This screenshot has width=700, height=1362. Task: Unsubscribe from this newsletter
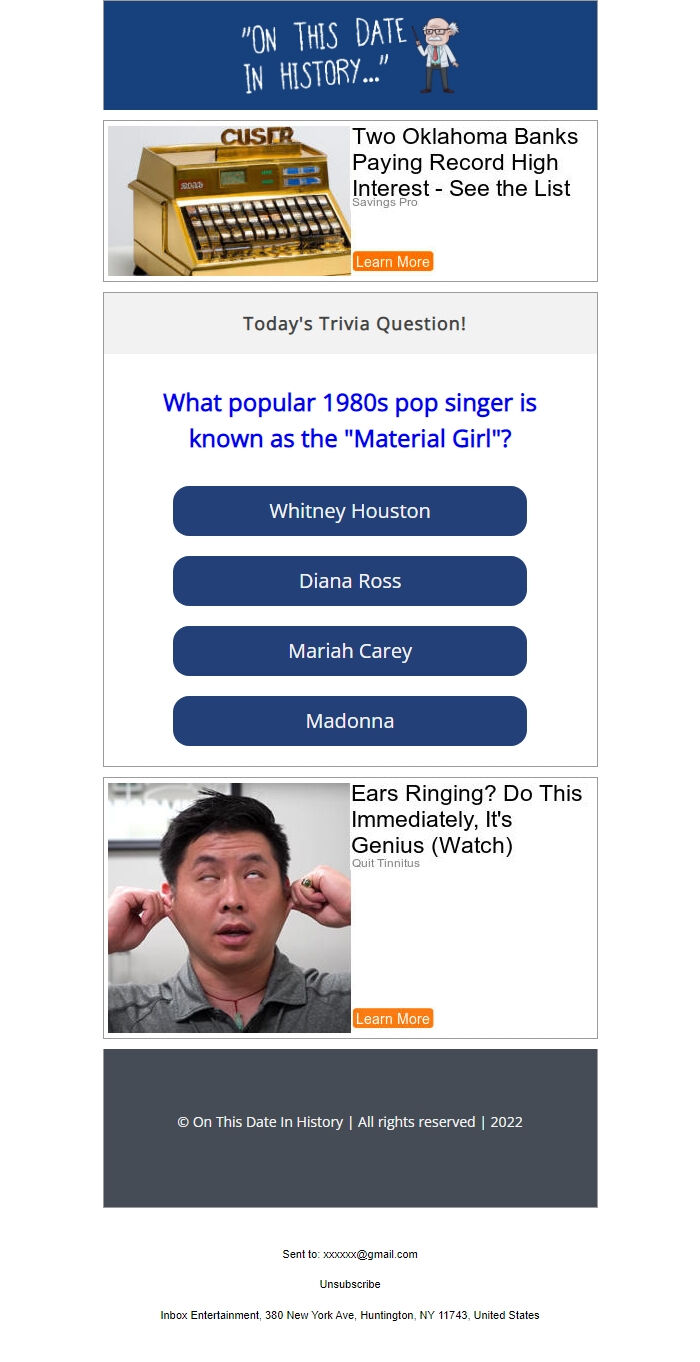[350, 1284]
